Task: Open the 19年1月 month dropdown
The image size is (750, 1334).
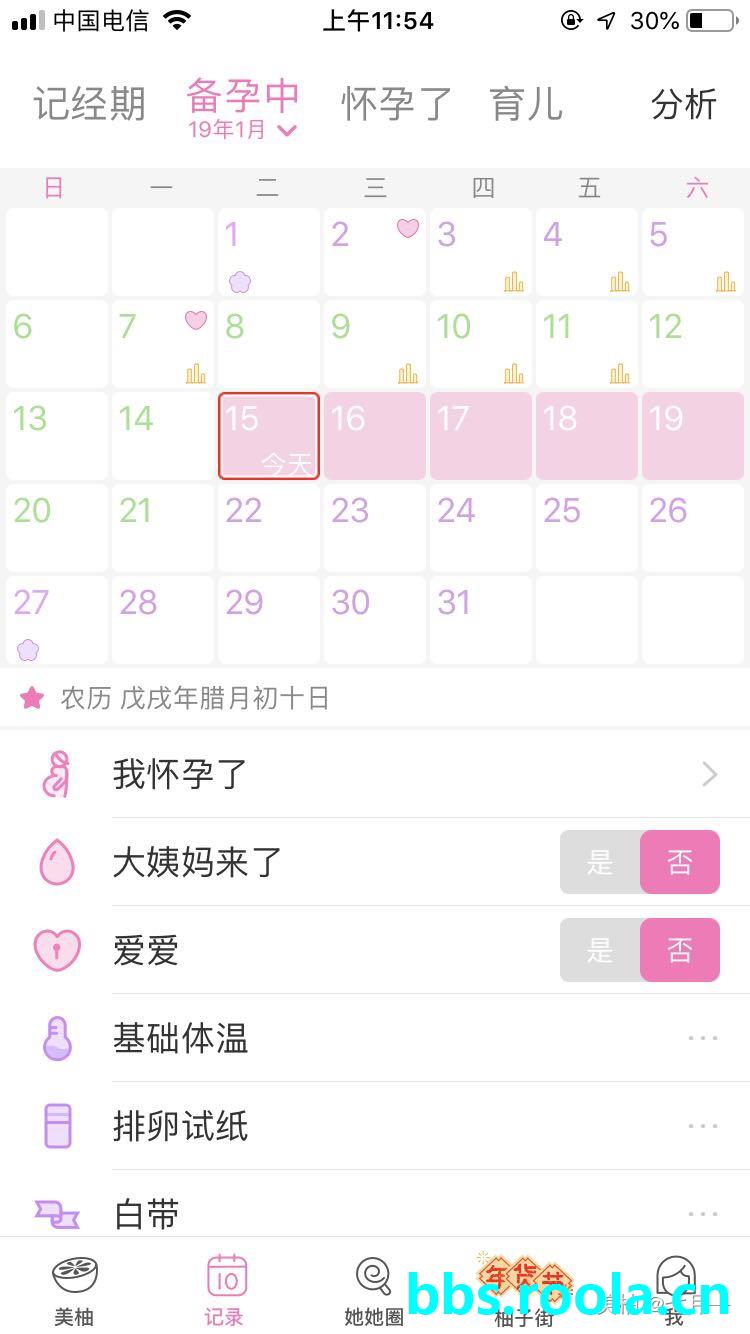Action: click(x=243, y=130)
